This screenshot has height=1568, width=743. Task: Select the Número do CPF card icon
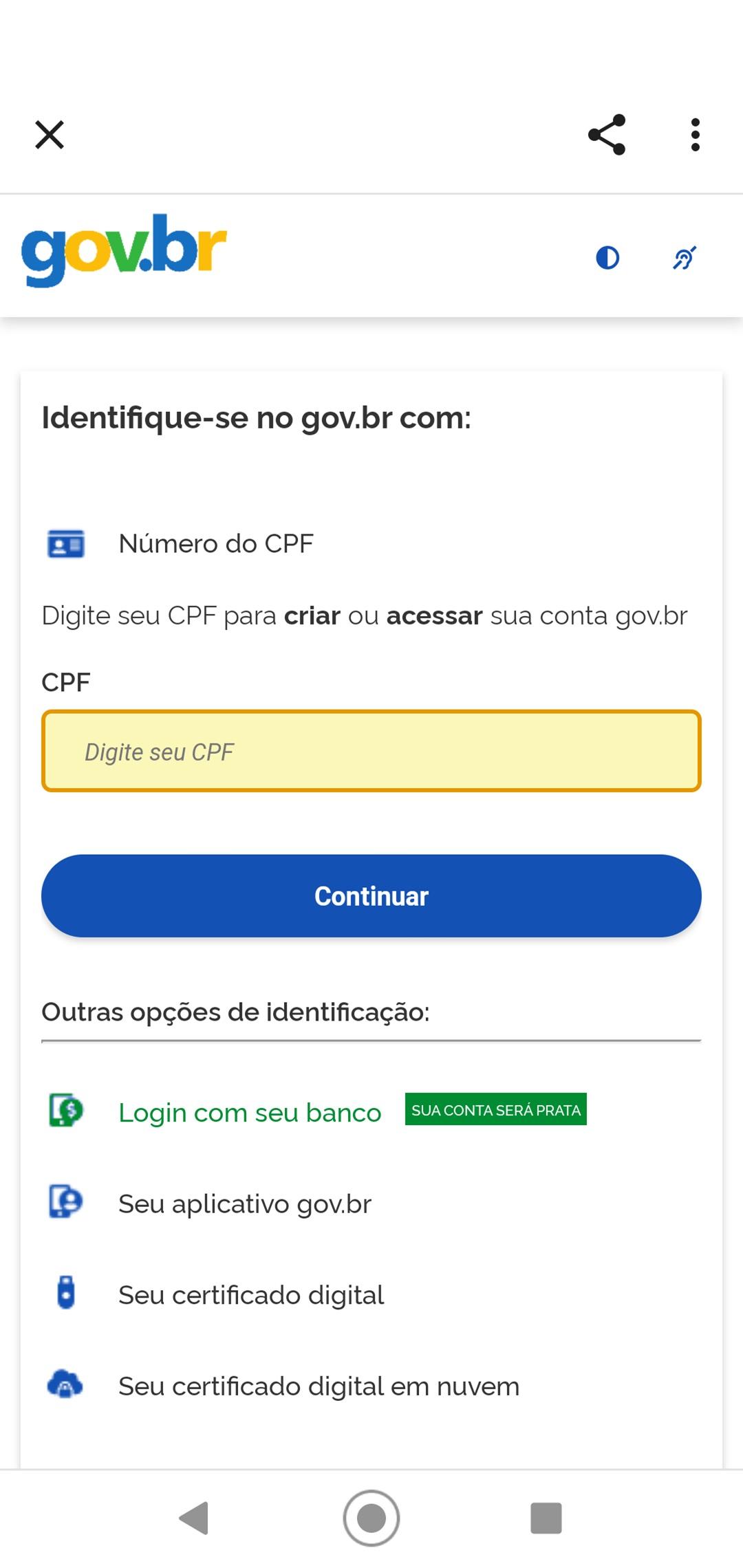65,544
